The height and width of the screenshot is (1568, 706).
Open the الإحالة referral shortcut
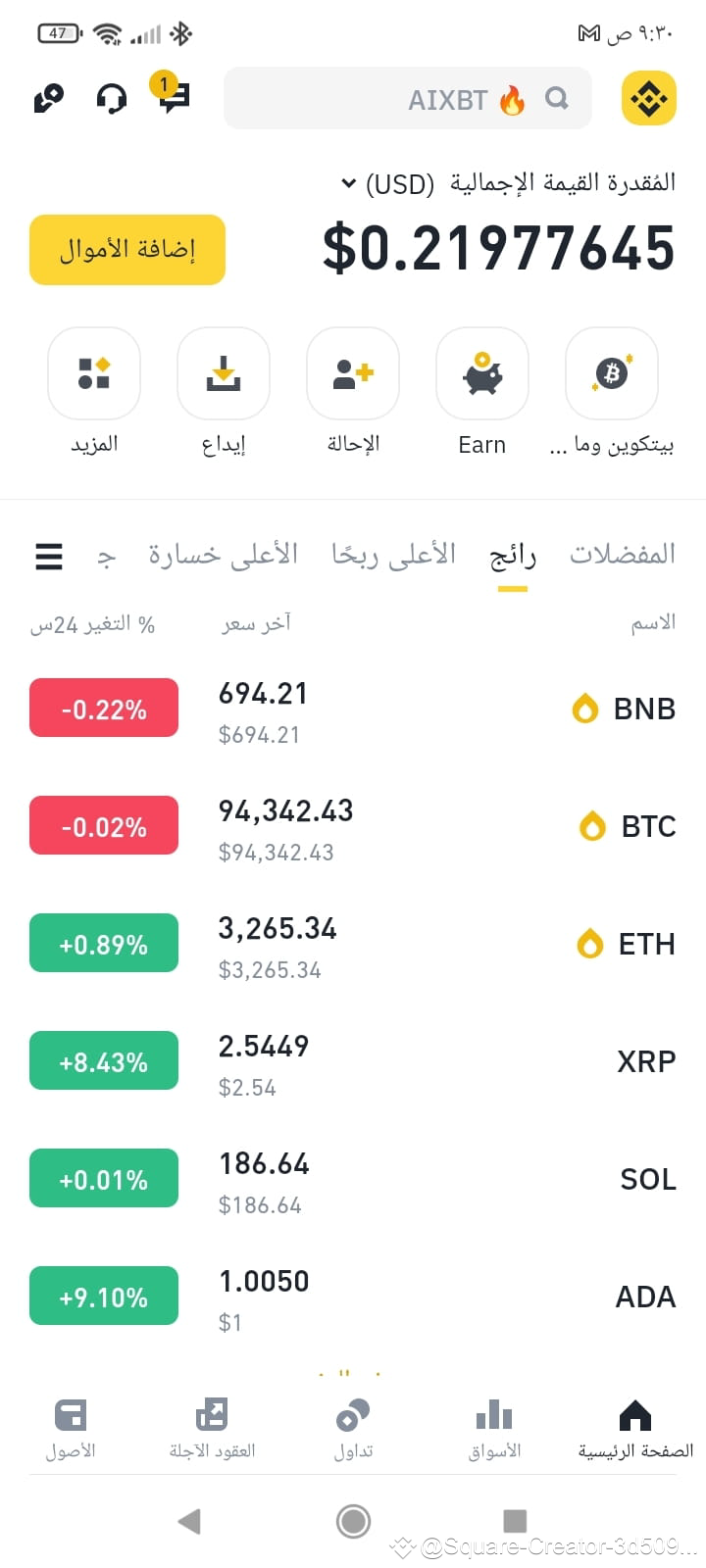(353, 392)
